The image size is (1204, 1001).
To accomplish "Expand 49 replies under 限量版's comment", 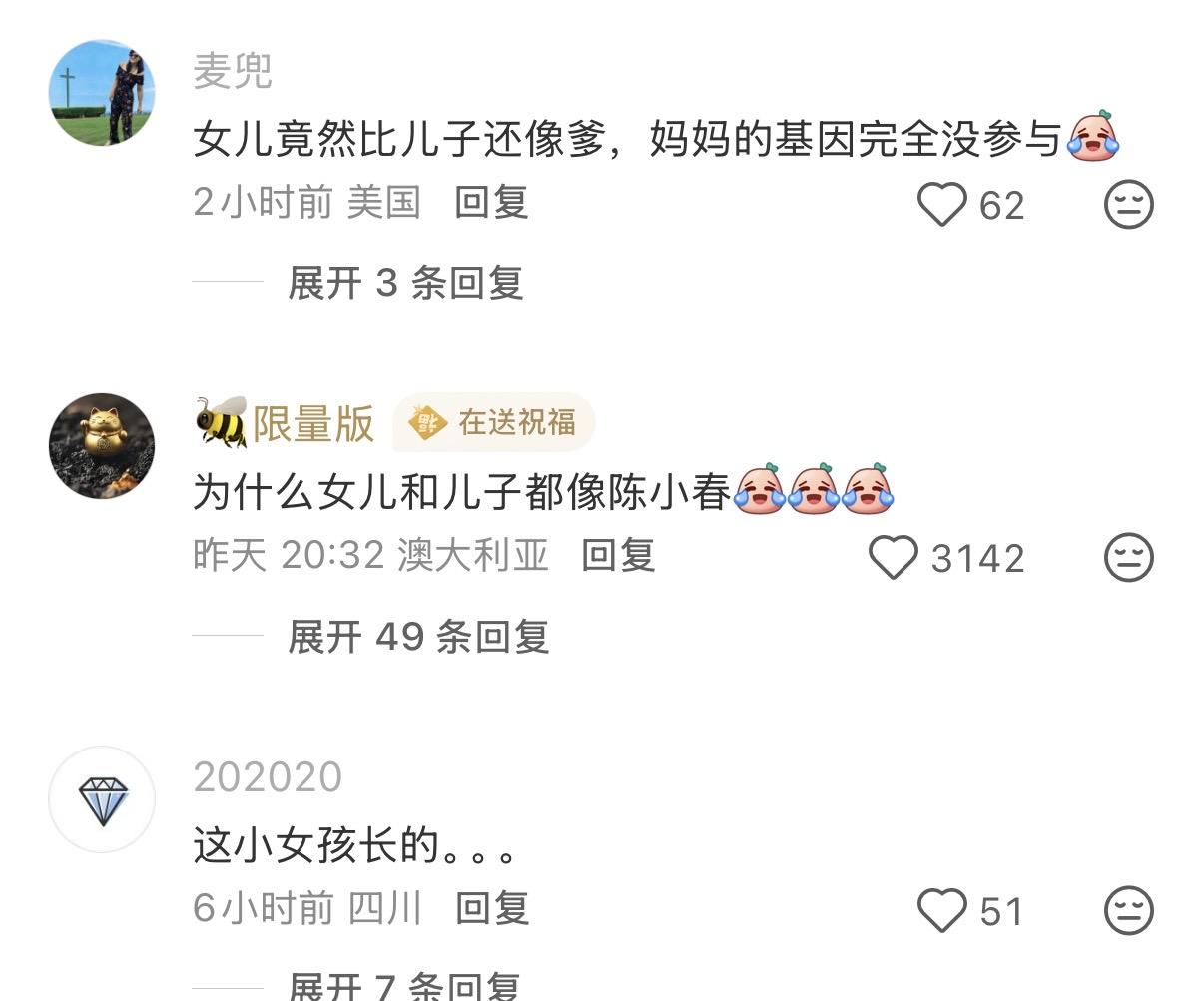I will click(417, 637).
